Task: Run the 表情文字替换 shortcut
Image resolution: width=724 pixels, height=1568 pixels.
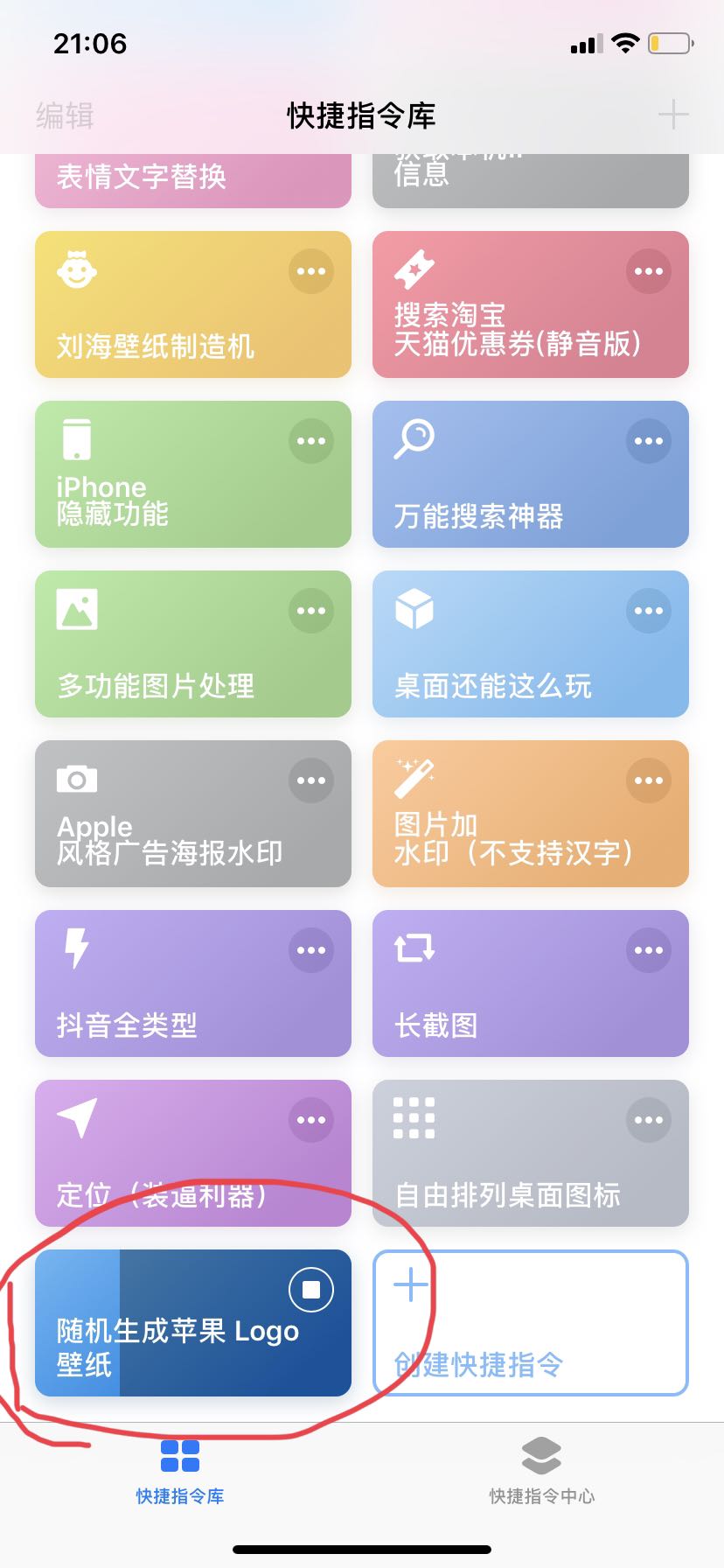Action: (x=192, y=179)
